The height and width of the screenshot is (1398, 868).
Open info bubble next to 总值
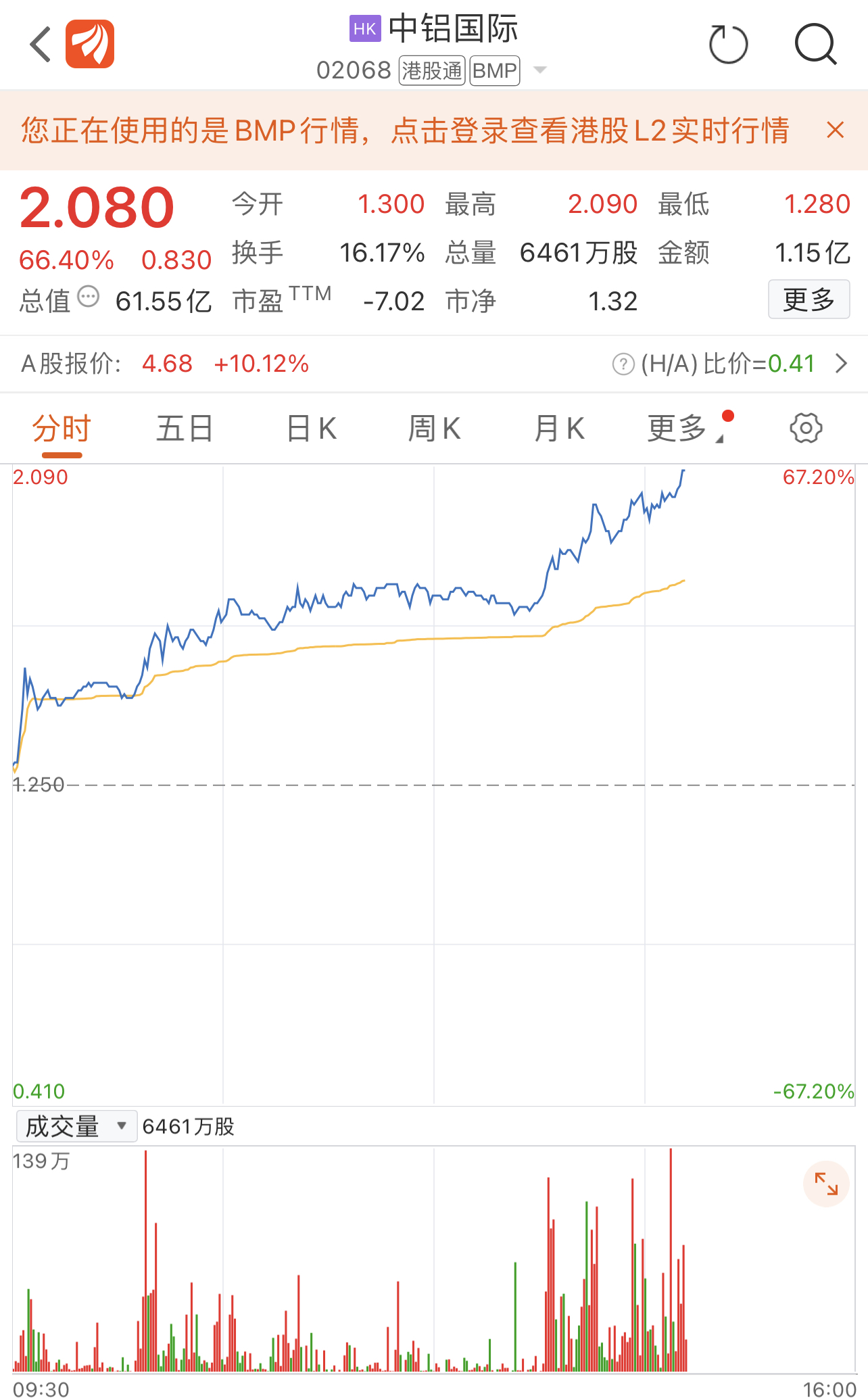pyautogui.click(x=88, y=297)
